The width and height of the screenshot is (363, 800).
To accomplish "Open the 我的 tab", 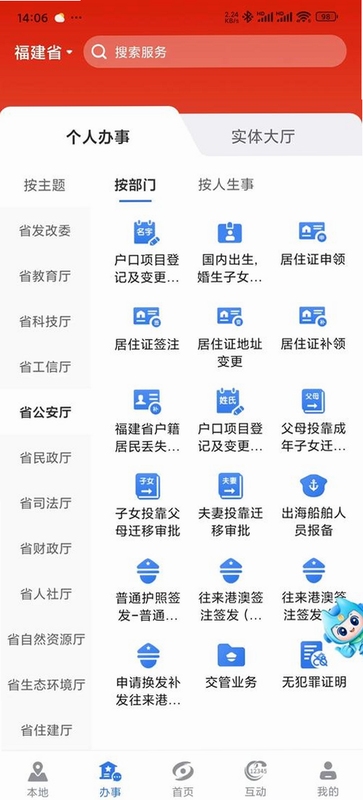I will 328,778.
